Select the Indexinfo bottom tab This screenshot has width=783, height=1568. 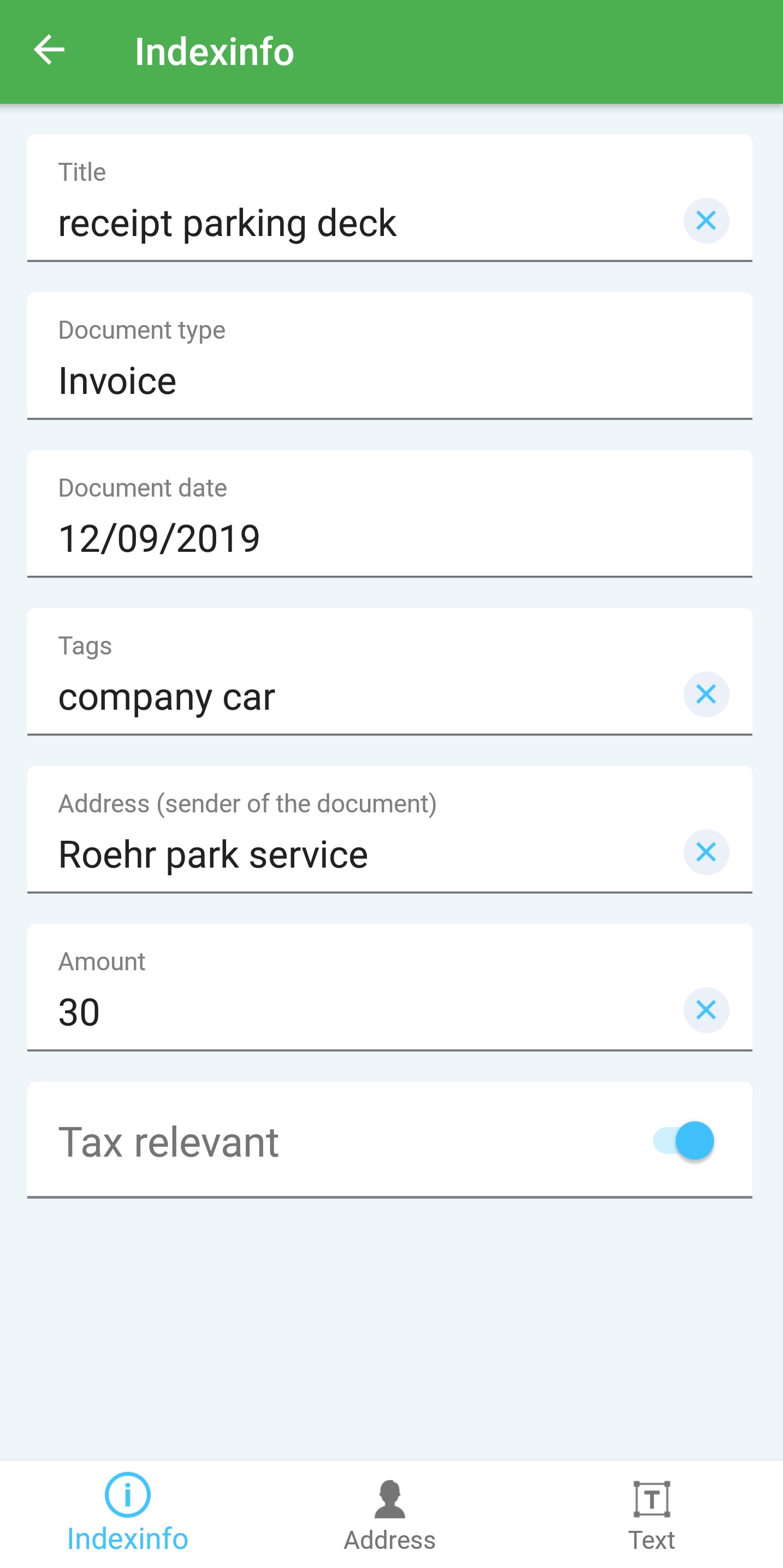click(128, 1513)
